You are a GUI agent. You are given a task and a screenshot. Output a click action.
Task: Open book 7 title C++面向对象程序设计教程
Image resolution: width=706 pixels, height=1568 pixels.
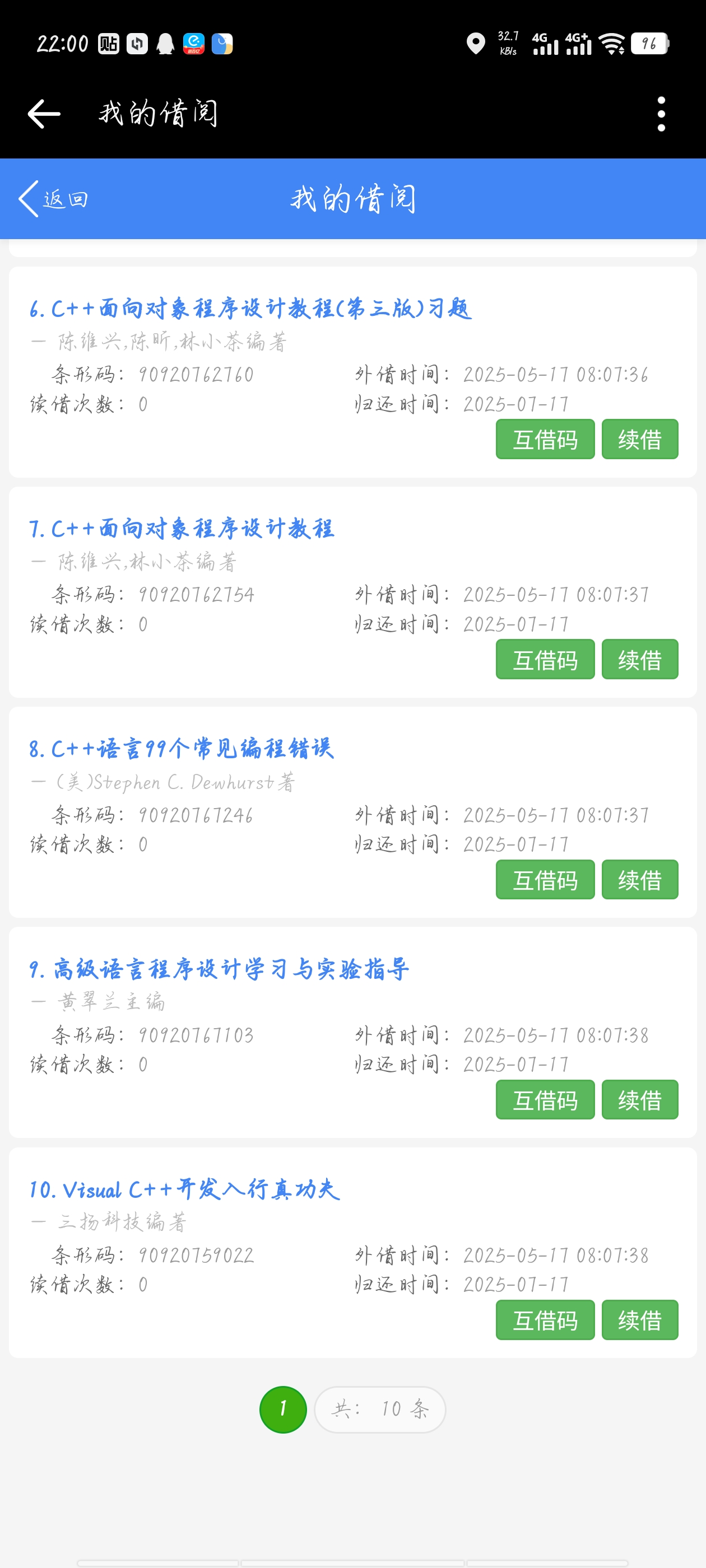tap(182, 528)
